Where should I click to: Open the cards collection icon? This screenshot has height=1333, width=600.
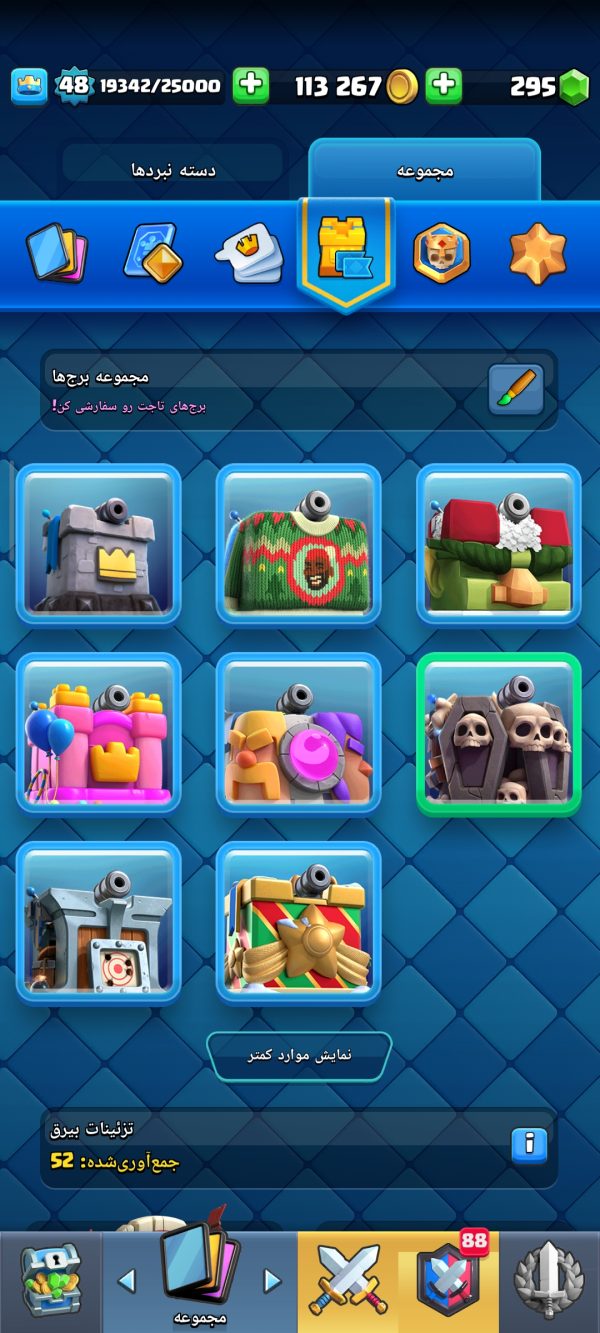[x=56, y=253]
